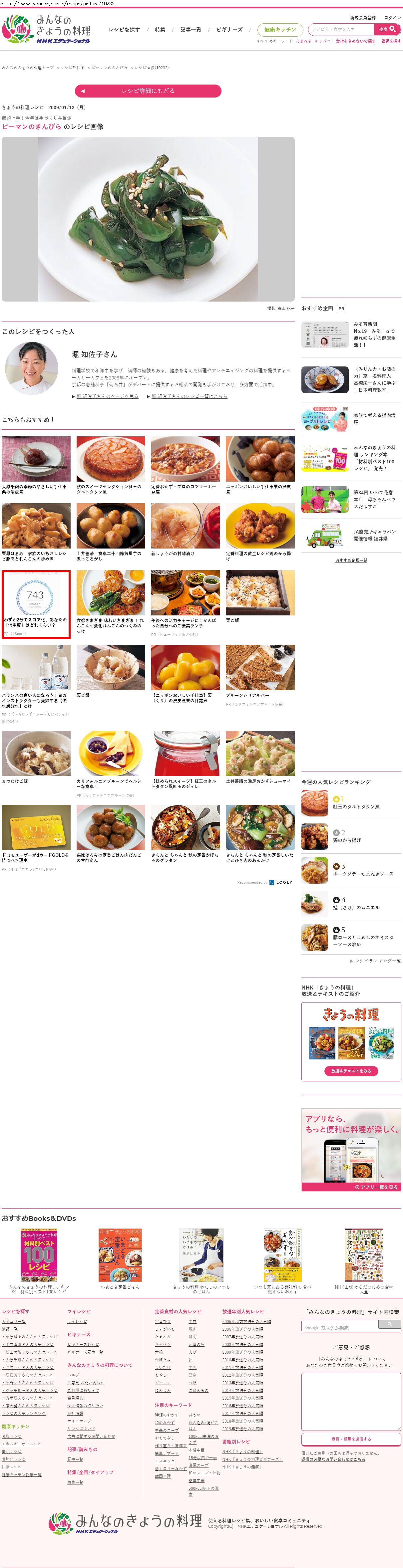The width and height of the screenshot is (403, 1568).
Task: Tap the ログイン link
Action: pyautogui.click(x=392, y=18)
